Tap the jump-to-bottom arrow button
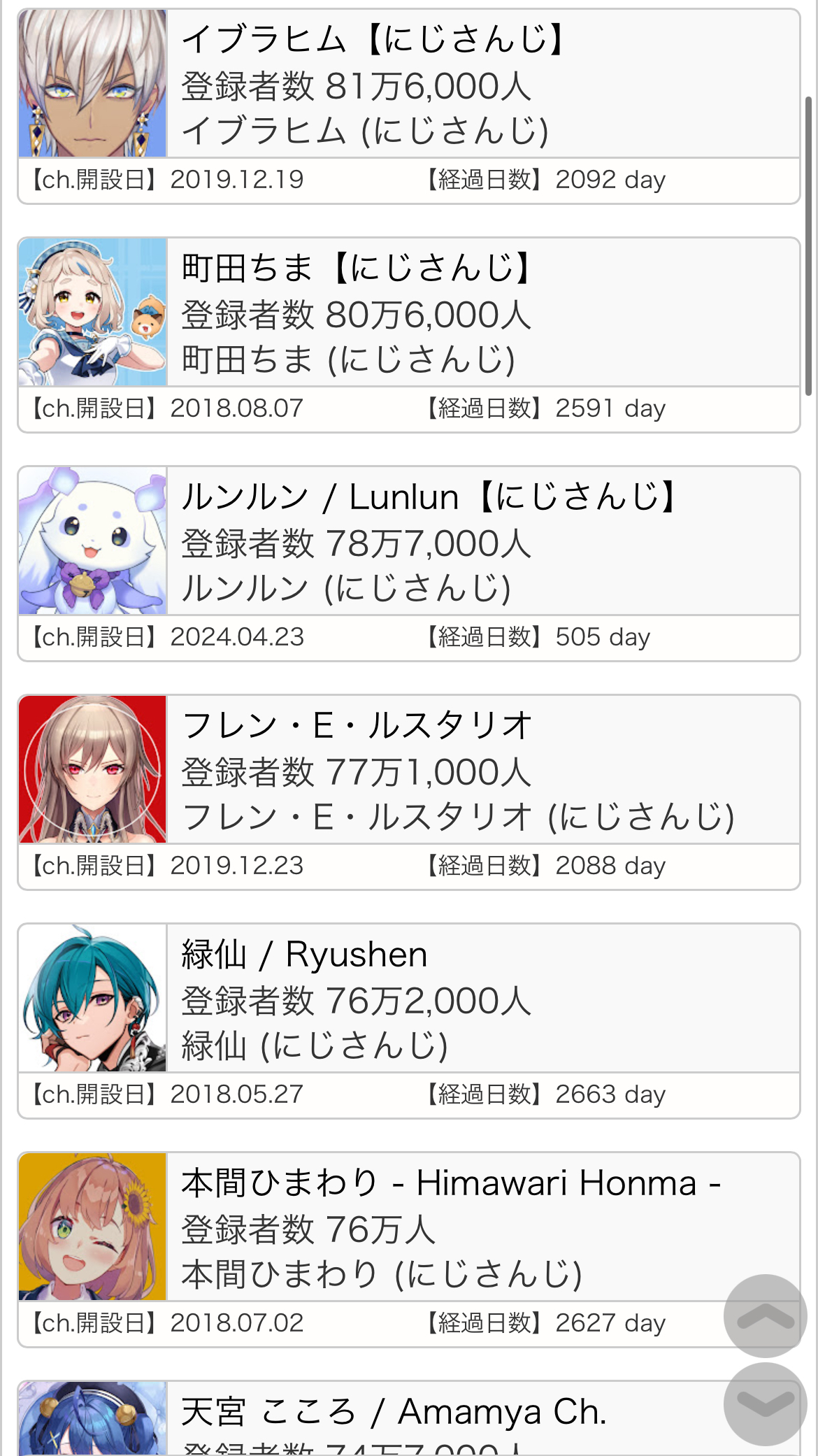 point(765,1403)
